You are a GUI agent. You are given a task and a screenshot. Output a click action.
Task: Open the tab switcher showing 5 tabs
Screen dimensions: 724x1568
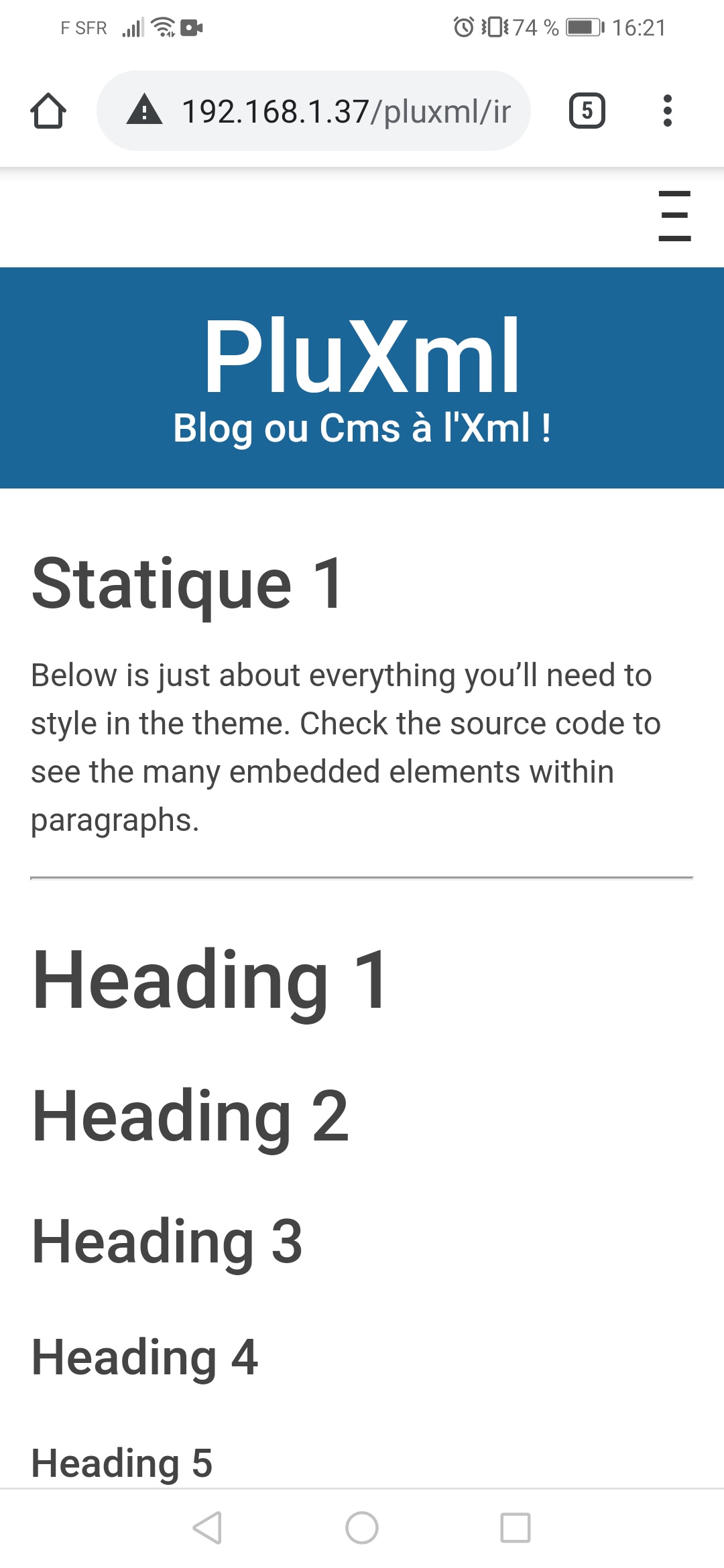(x=587, y=111)
